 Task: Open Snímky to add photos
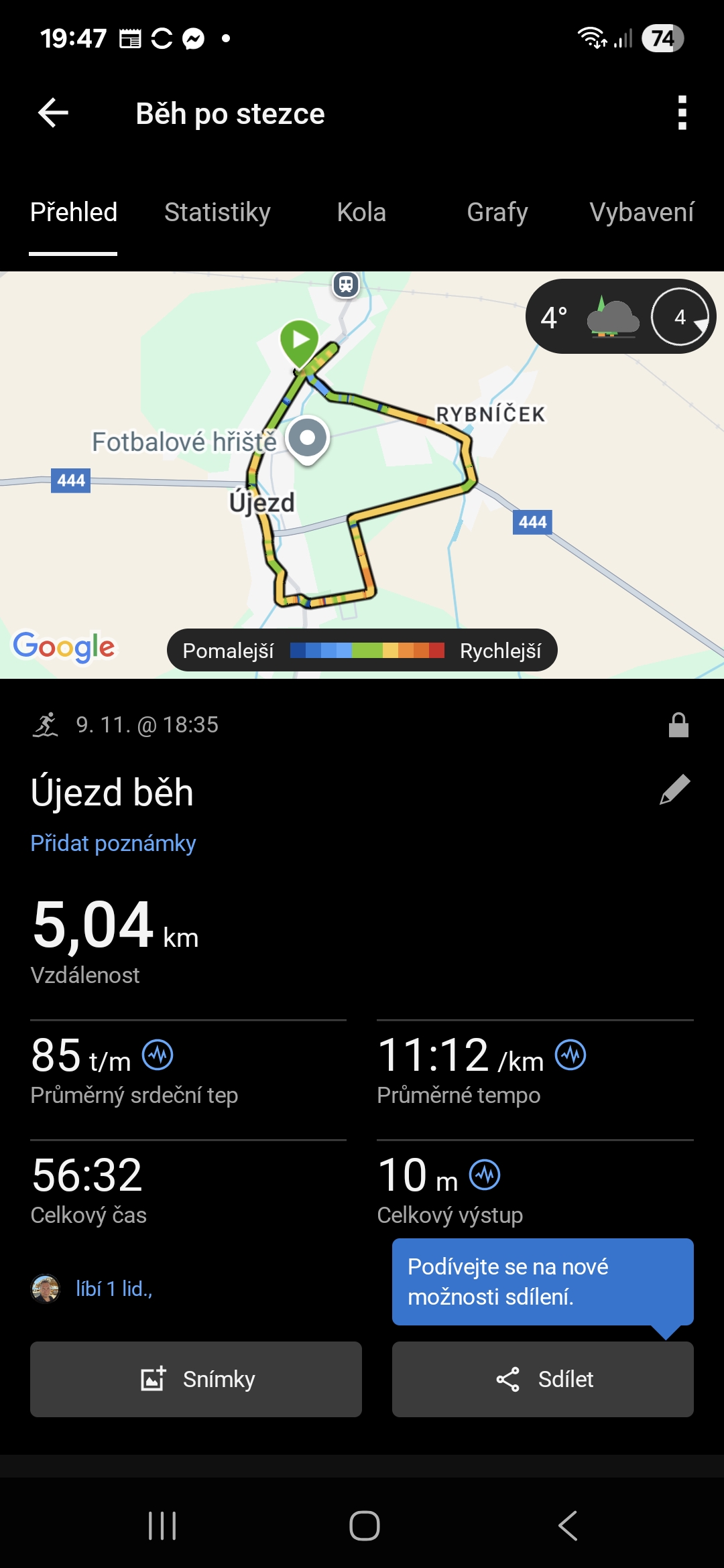[x=196, y=1379]
